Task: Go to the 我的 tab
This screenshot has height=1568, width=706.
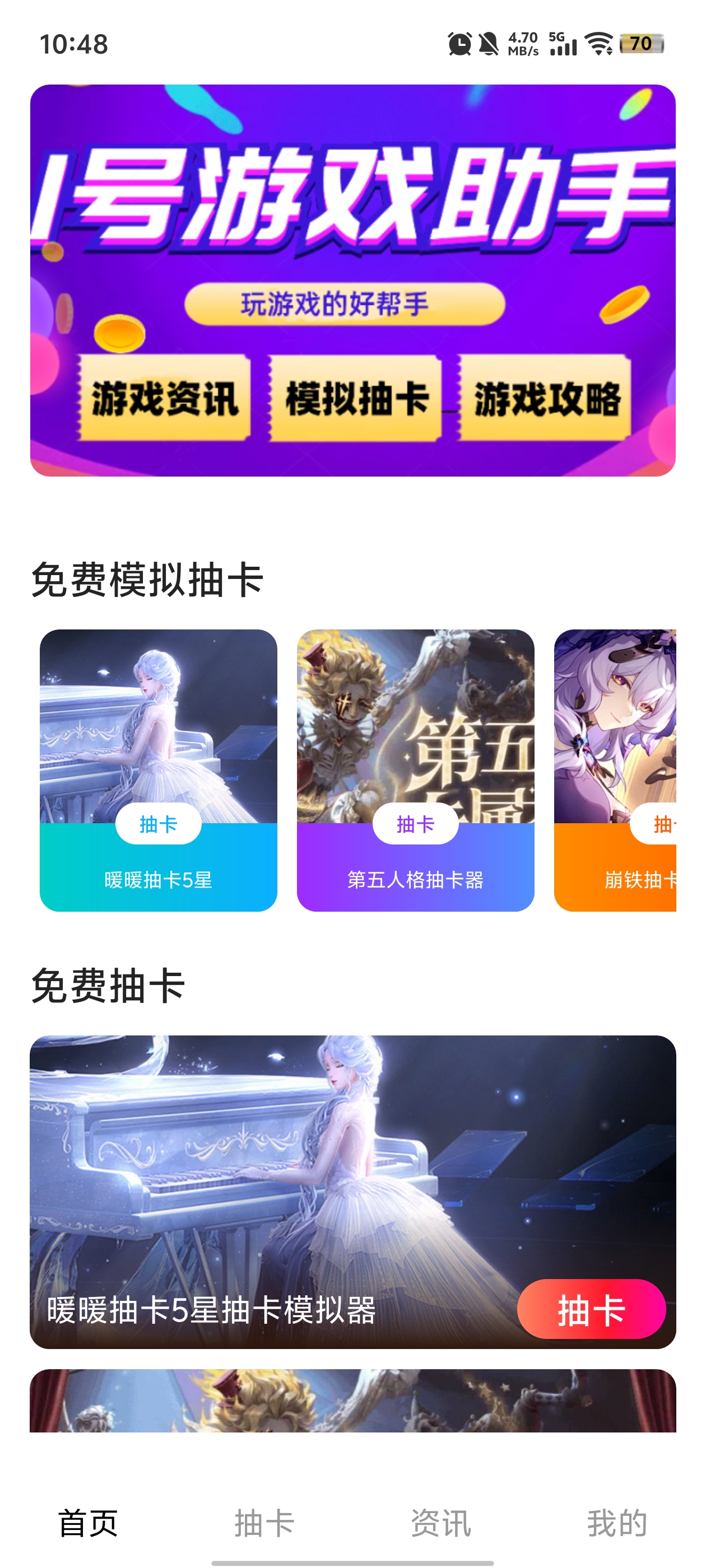Action: point(616,1523)
